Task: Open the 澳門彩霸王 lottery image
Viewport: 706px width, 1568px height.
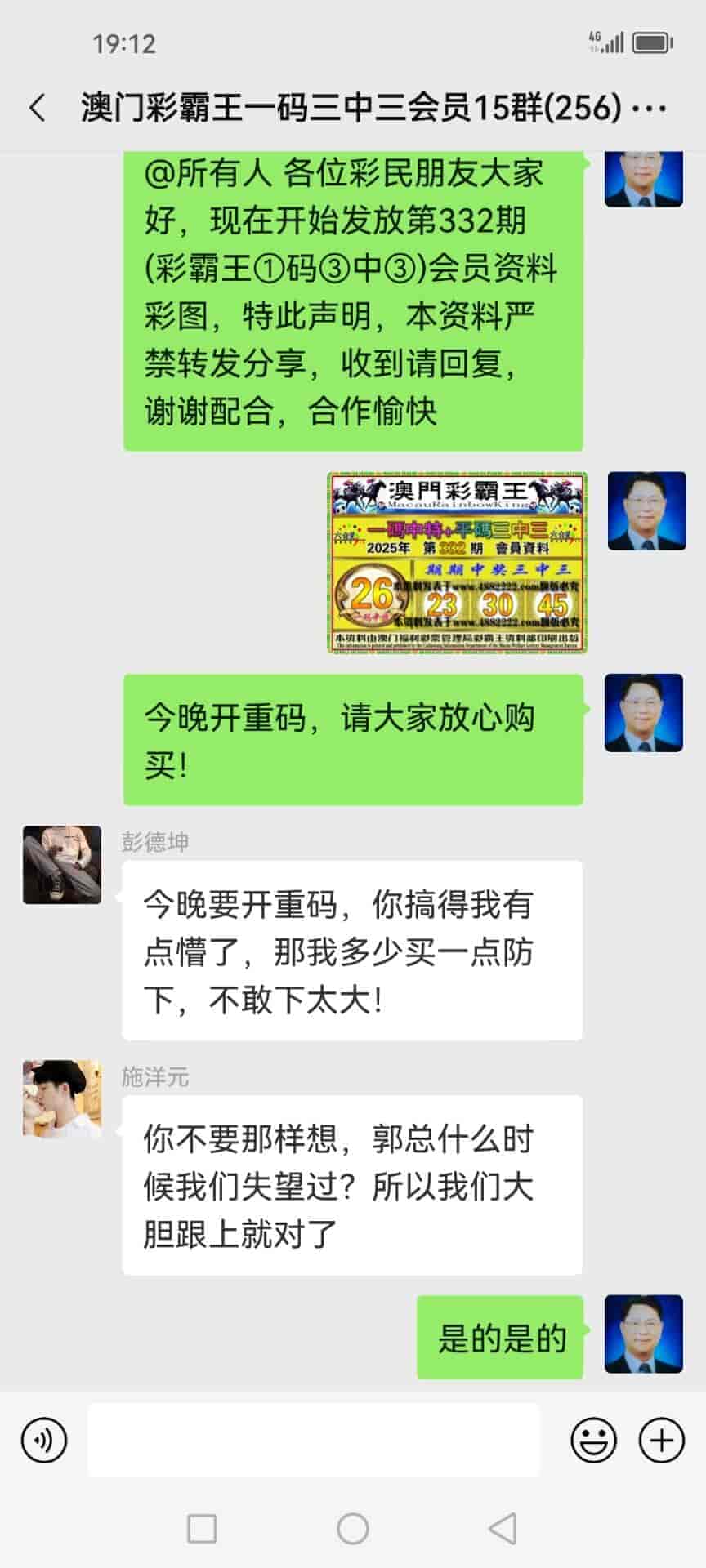Action: 458,563
